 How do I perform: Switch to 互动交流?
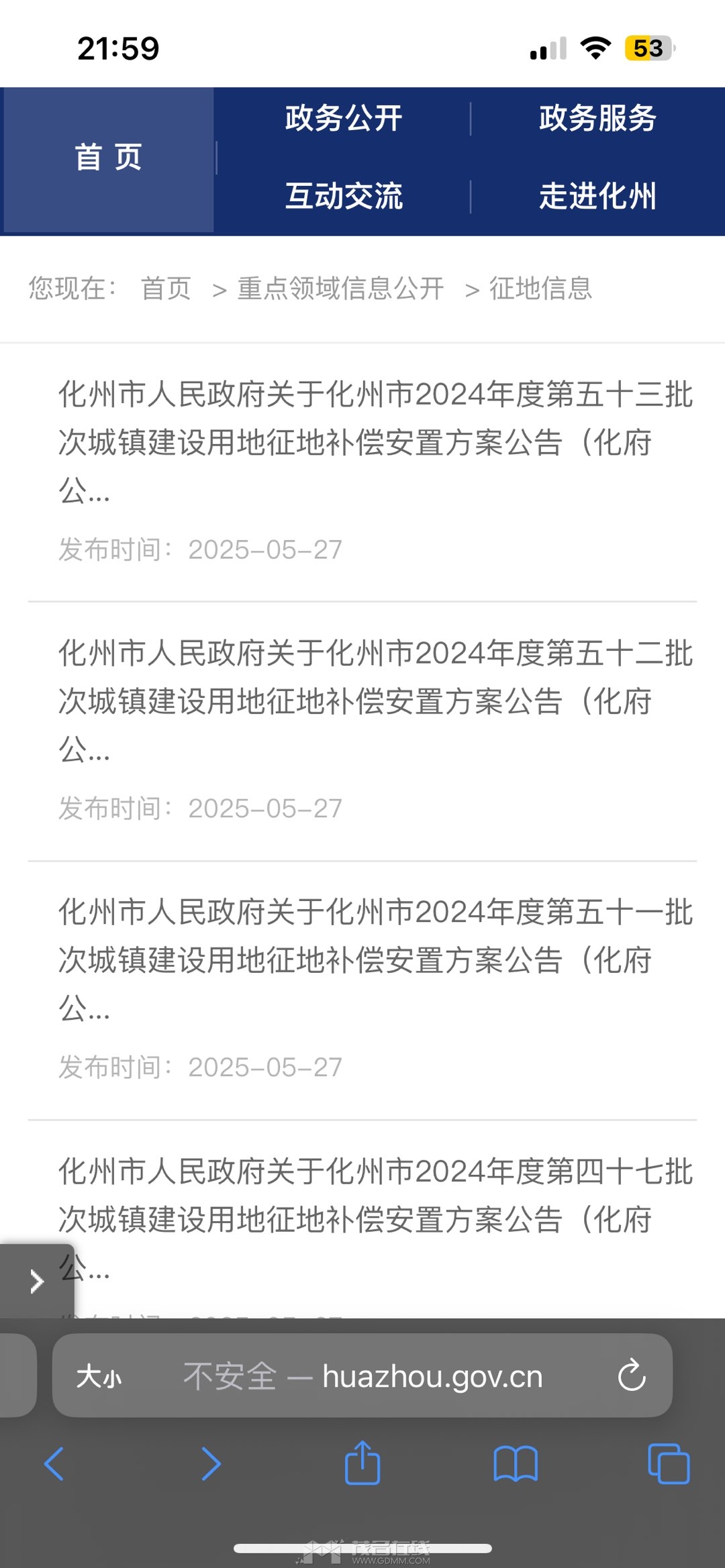coord(343,197)
